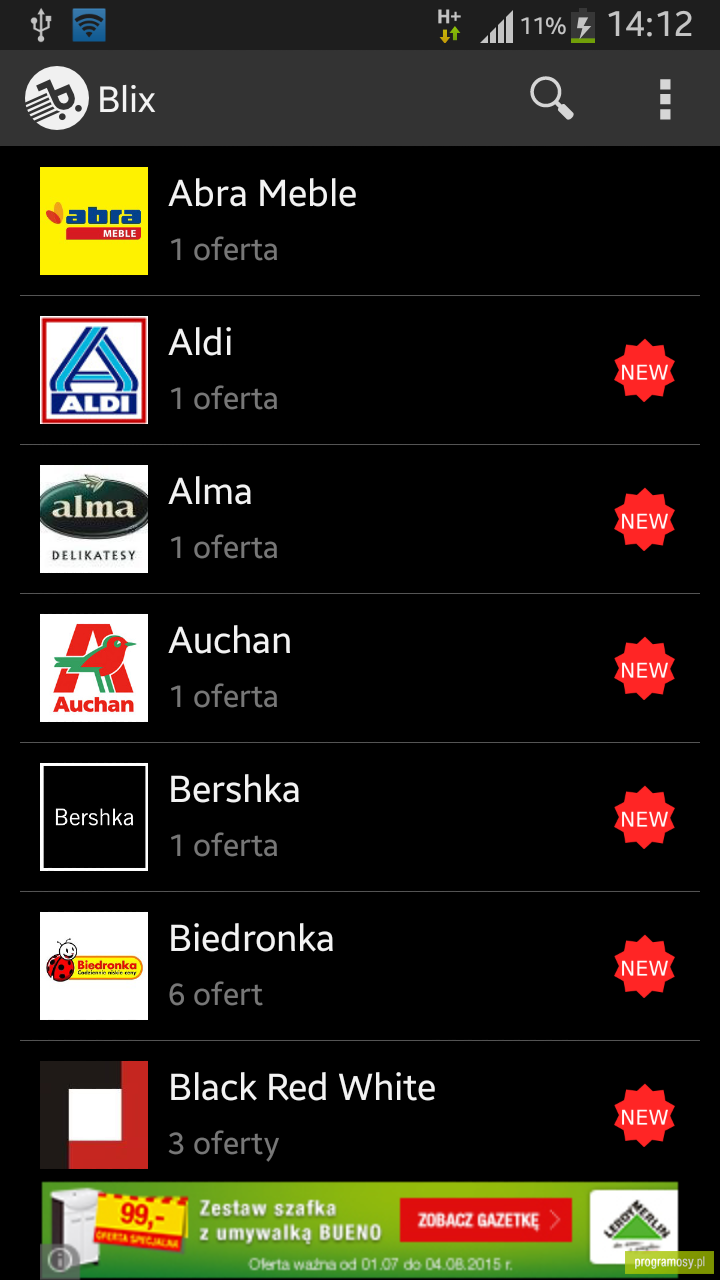Open Black Red White offers
This screenshot has width=720, height=1280.
(360, 1110)
